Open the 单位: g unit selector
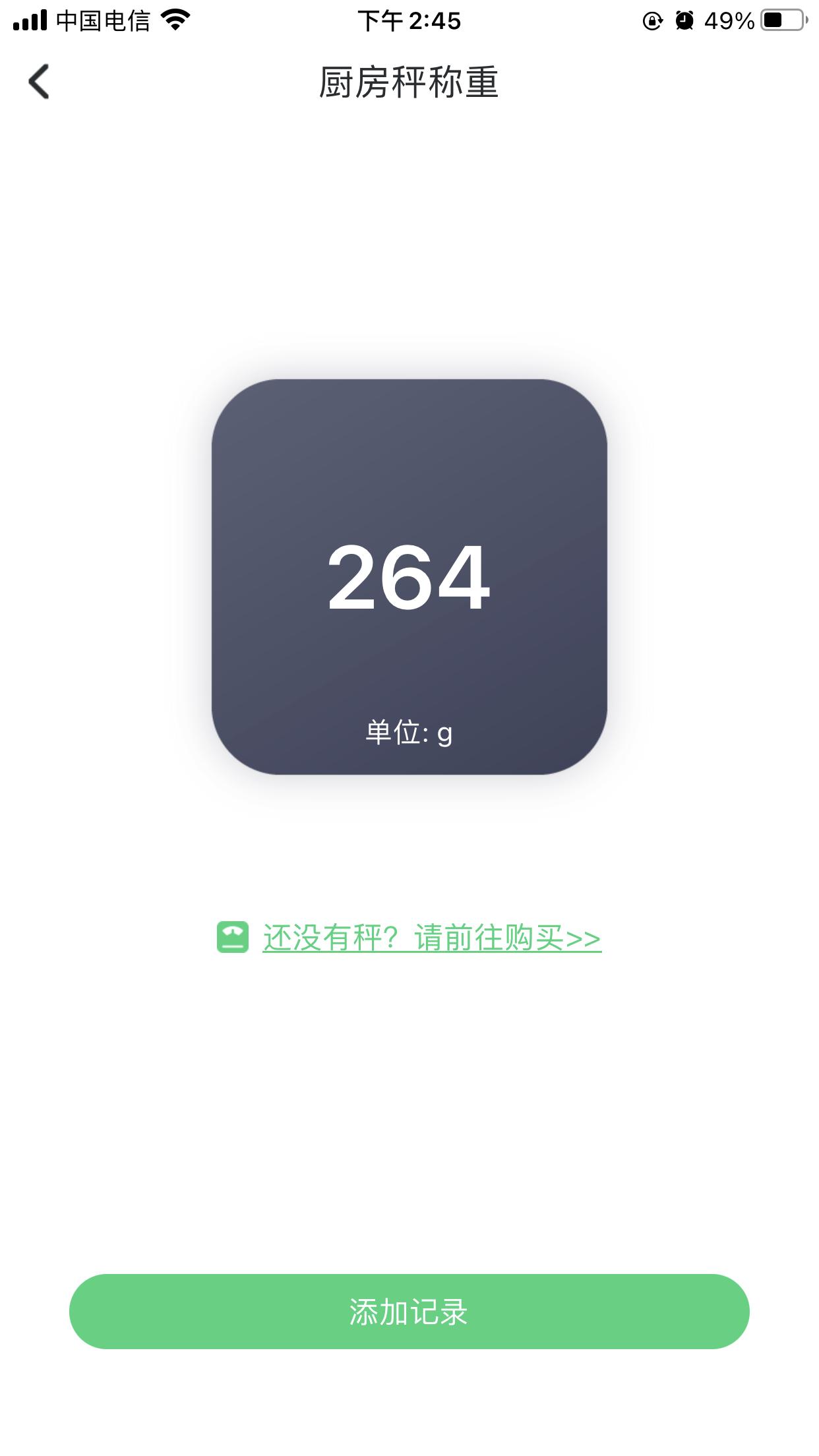 click(x=409, y=732)
